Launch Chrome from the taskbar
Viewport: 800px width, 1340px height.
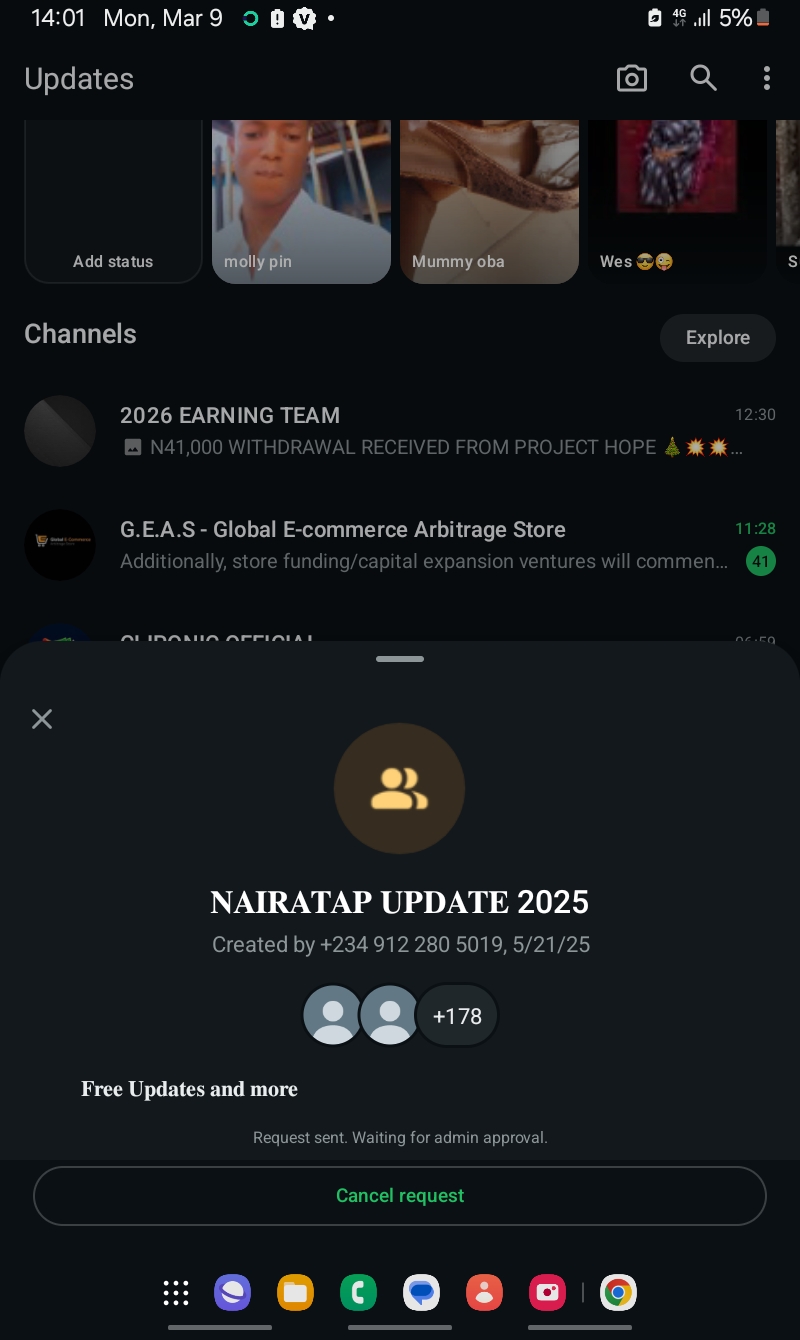(618, 1293)
